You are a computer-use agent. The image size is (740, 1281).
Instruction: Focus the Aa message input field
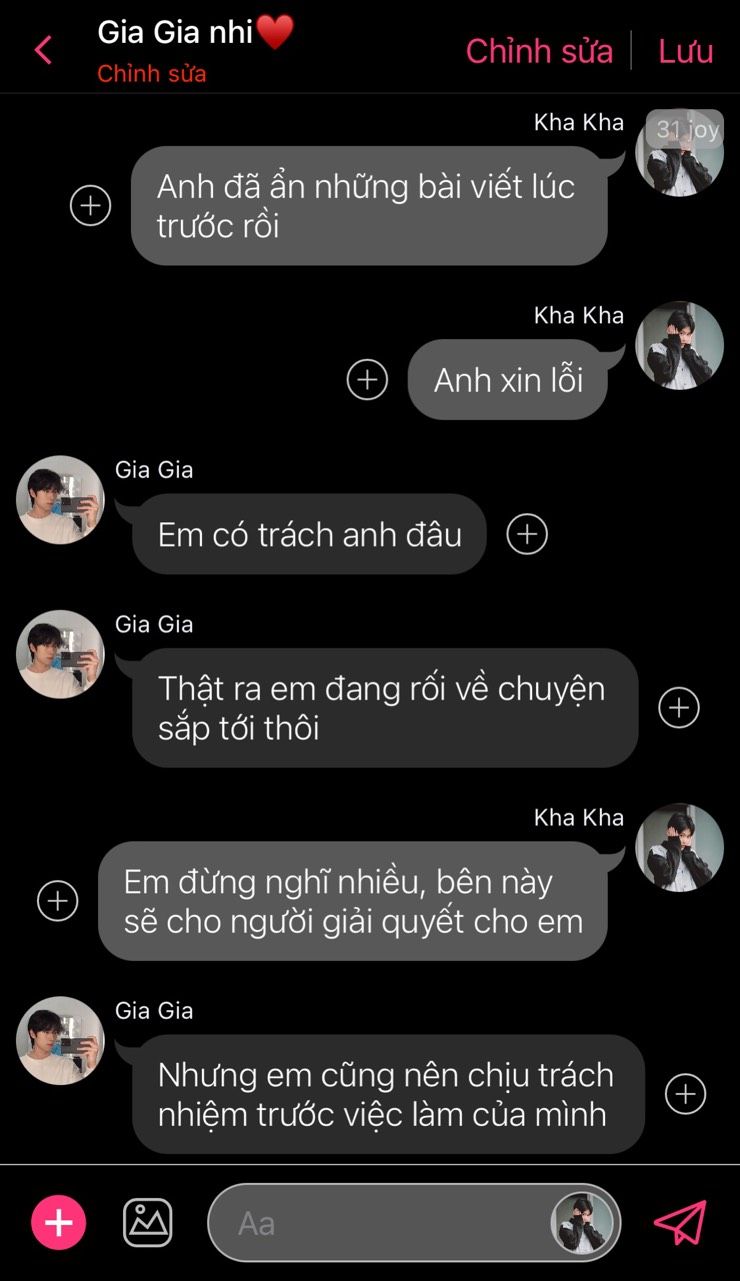[x=380, y=1223]
